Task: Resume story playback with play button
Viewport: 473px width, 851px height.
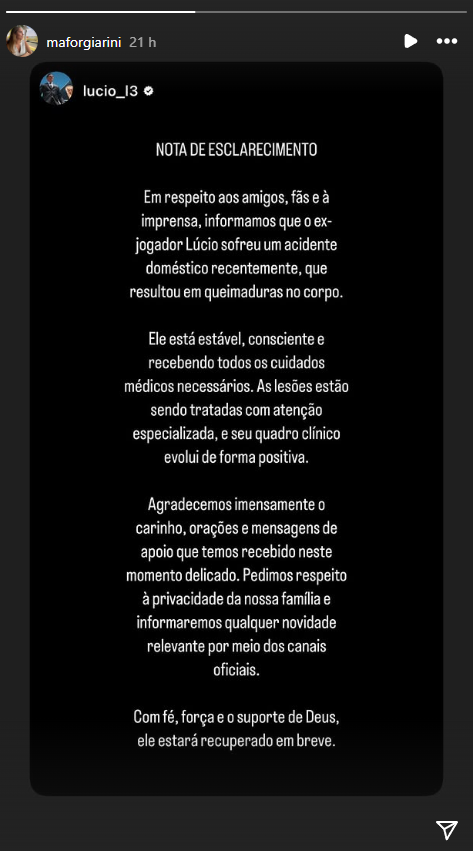Action: (411, 41)
